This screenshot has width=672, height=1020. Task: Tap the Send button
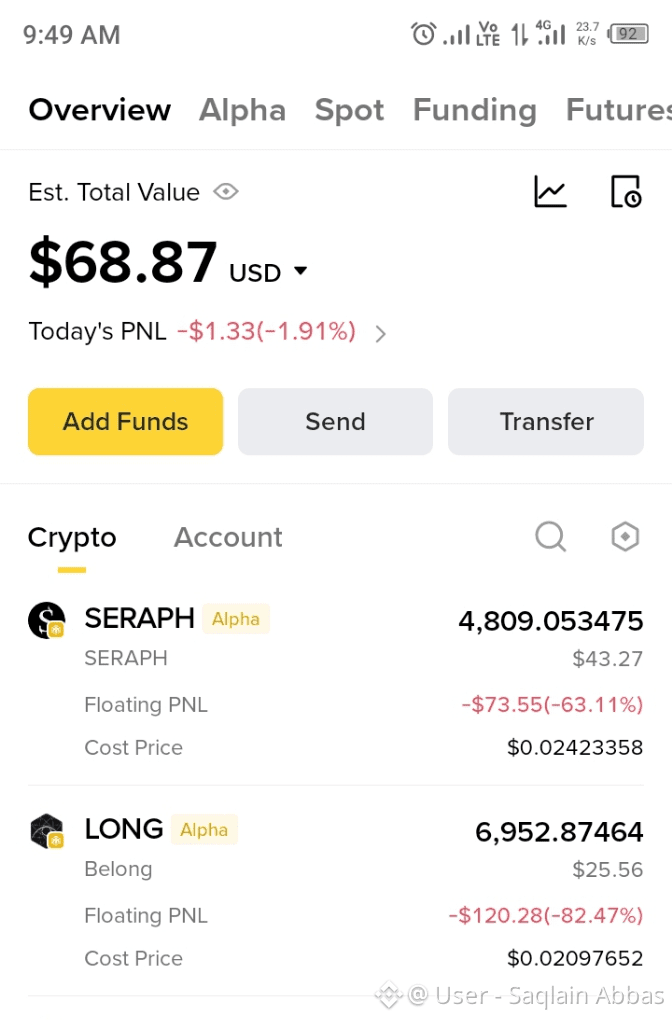click(335, 422)
